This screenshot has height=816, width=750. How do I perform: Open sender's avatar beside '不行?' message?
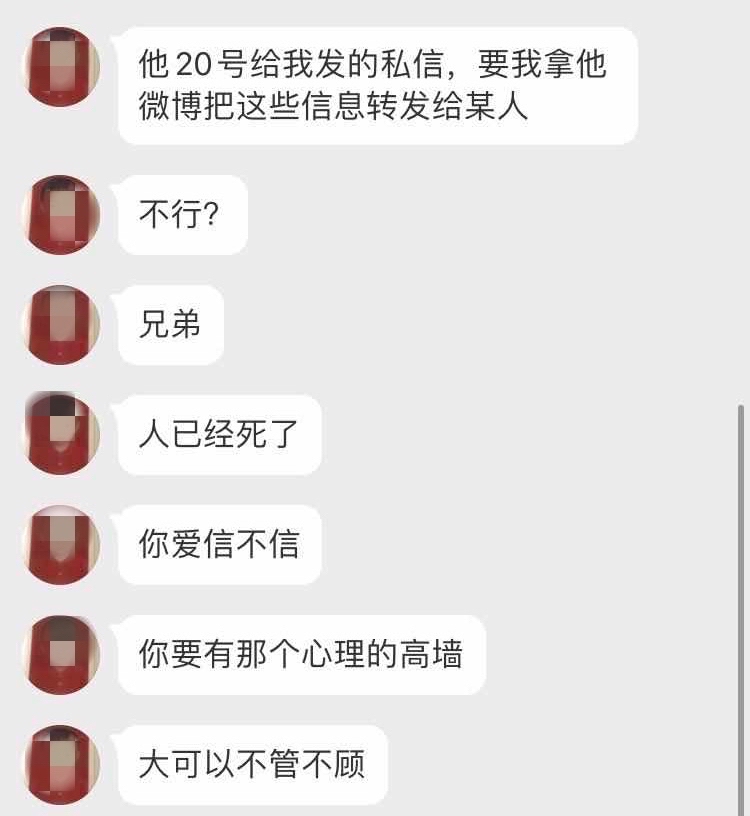pyautogui.click(x=61, y=215)
